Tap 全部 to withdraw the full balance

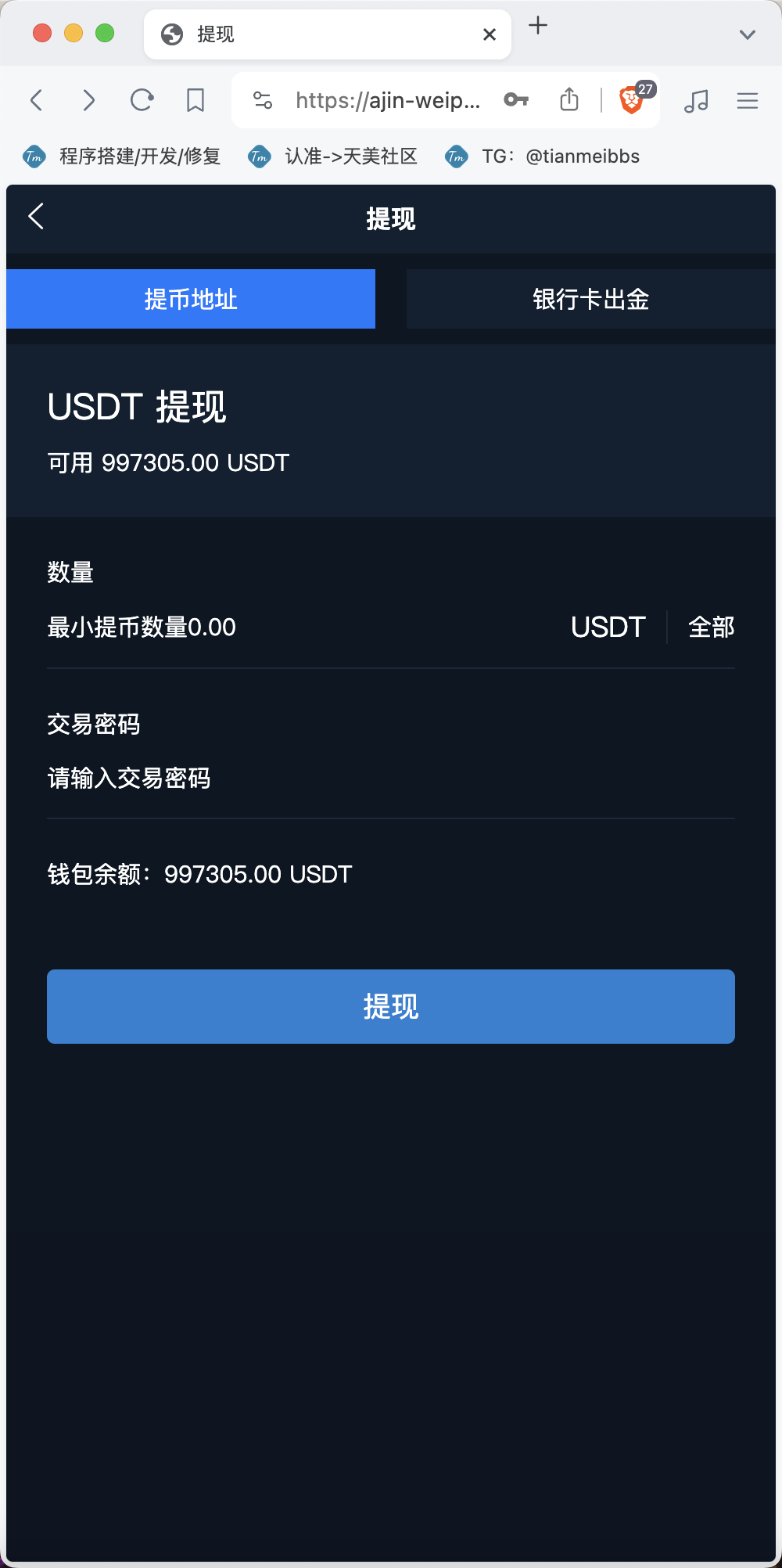coord(711,628)
